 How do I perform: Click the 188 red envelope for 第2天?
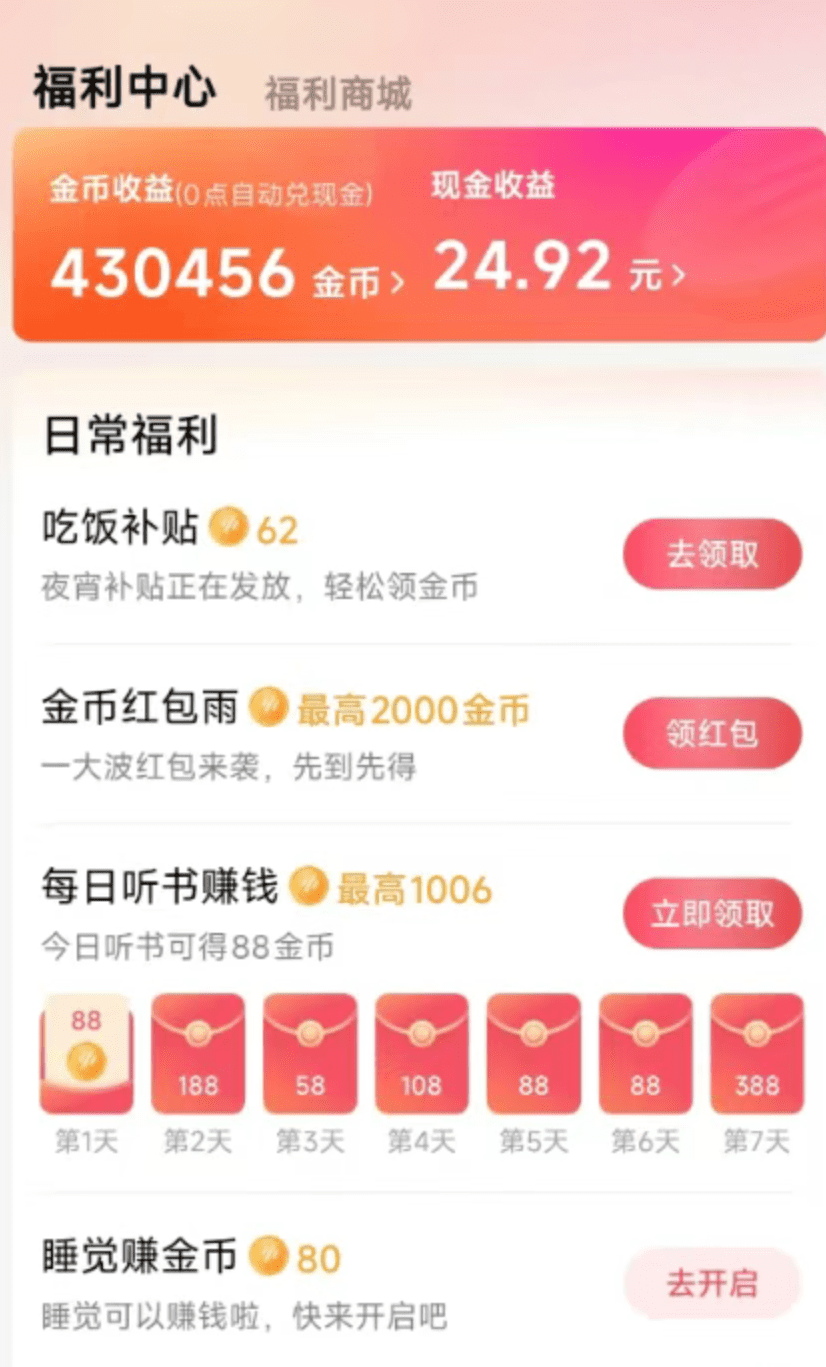click(x=197, y=1052)
